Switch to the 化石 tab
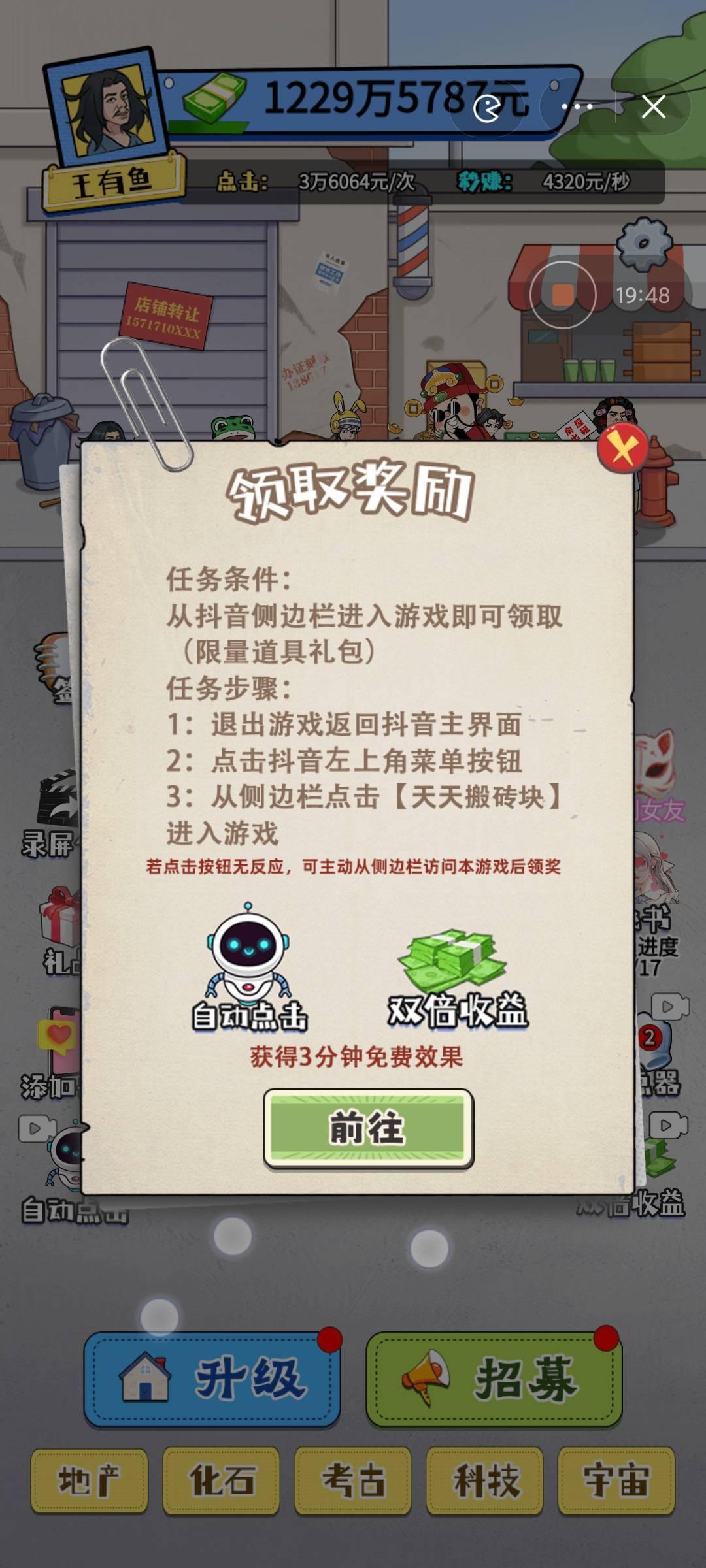The width and height of the screenshot is (706, 1568). [221, 1480]
